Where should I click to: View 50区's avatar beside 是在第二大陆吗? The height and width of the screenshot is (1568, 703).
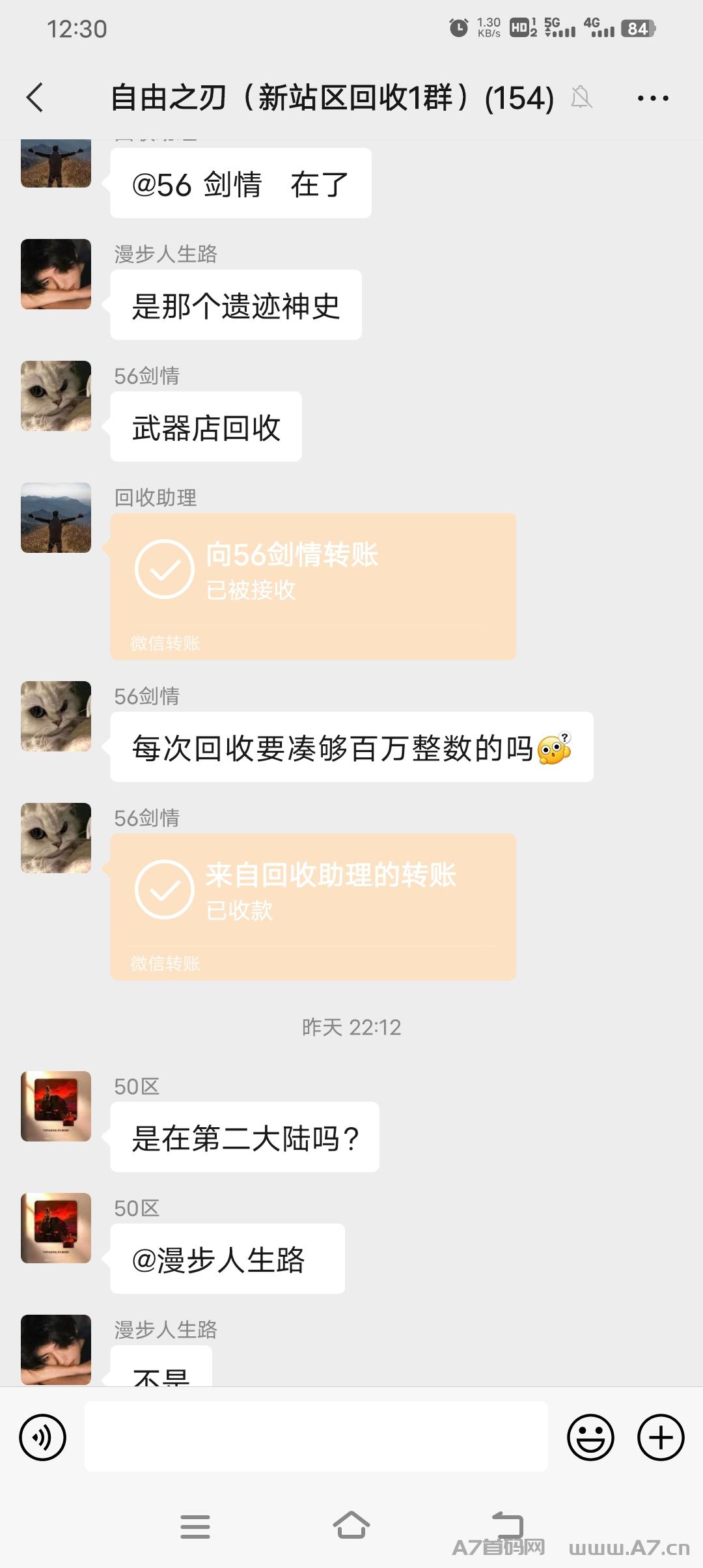pos(56,1106)
